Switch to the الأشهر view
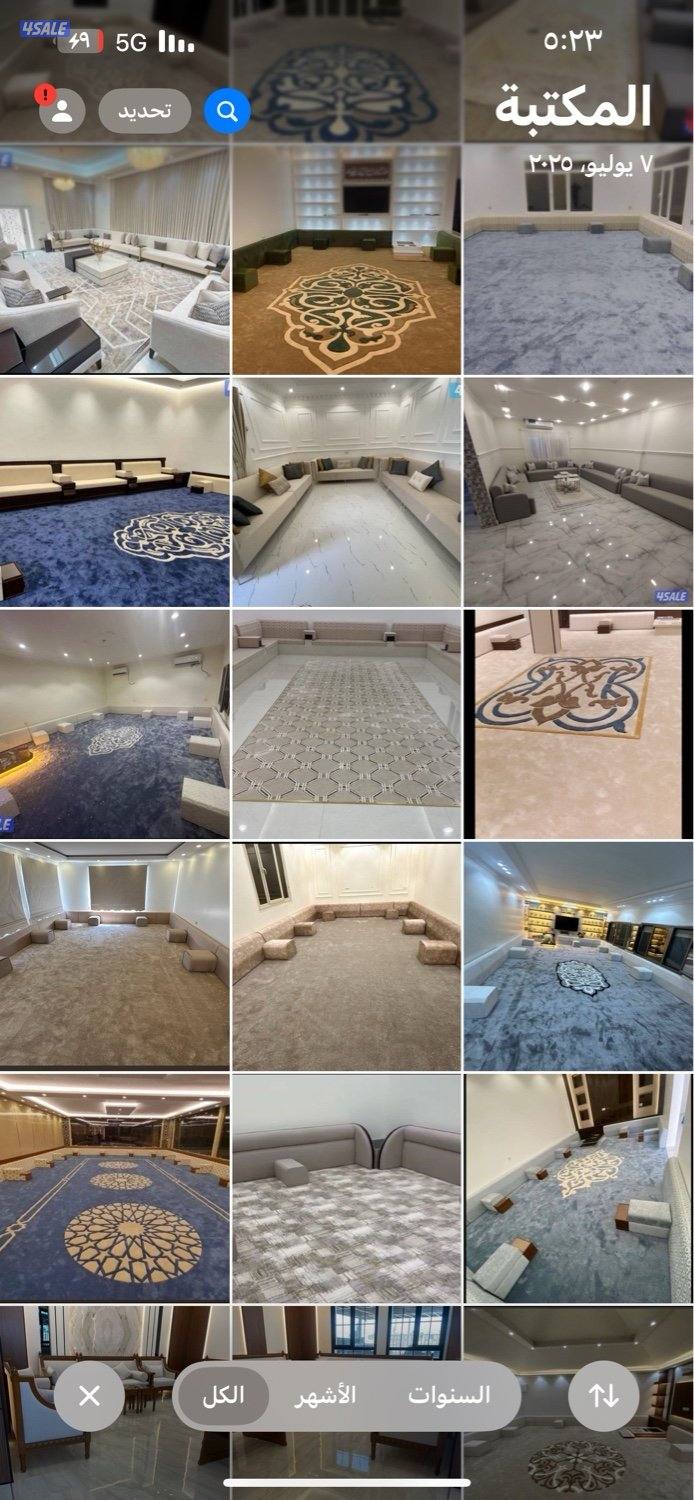Screen dimensions: 694x1500 pos(325,1395)
